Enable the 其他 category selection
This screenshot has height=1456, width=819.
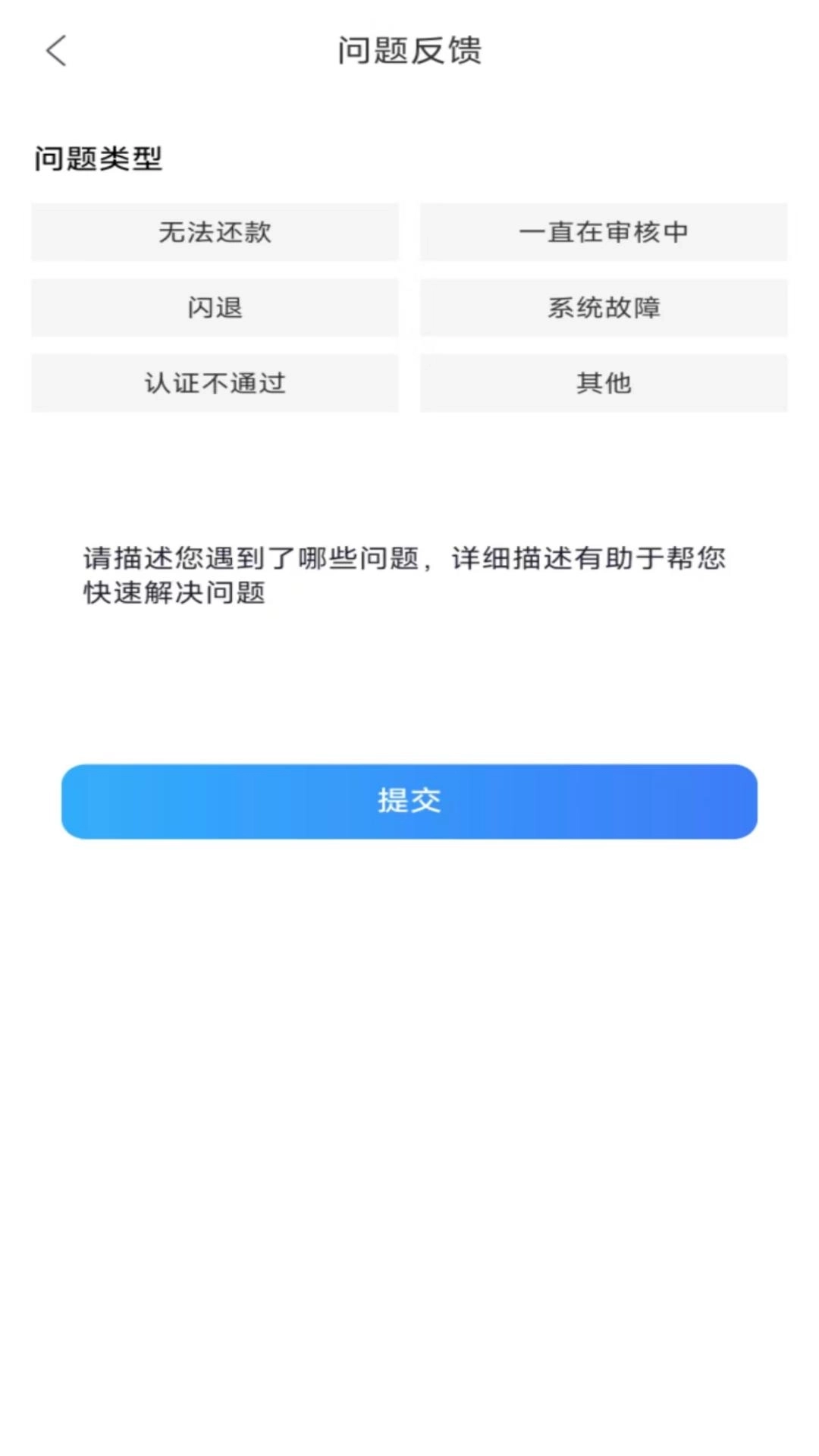pyautogui.click(x=604, y=384)
